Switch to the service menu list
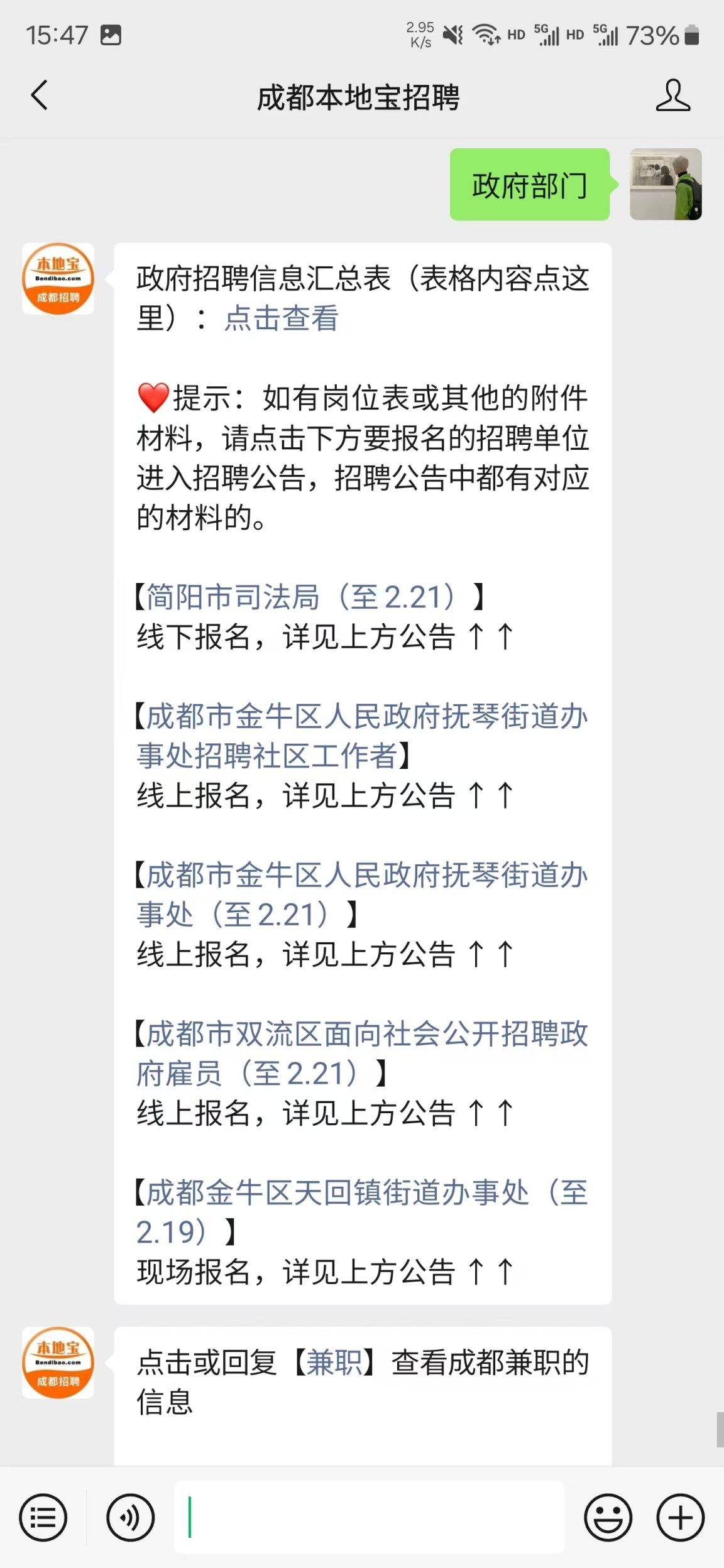This screenshot has height=1568, width=724. click(x=43, y=1518)
